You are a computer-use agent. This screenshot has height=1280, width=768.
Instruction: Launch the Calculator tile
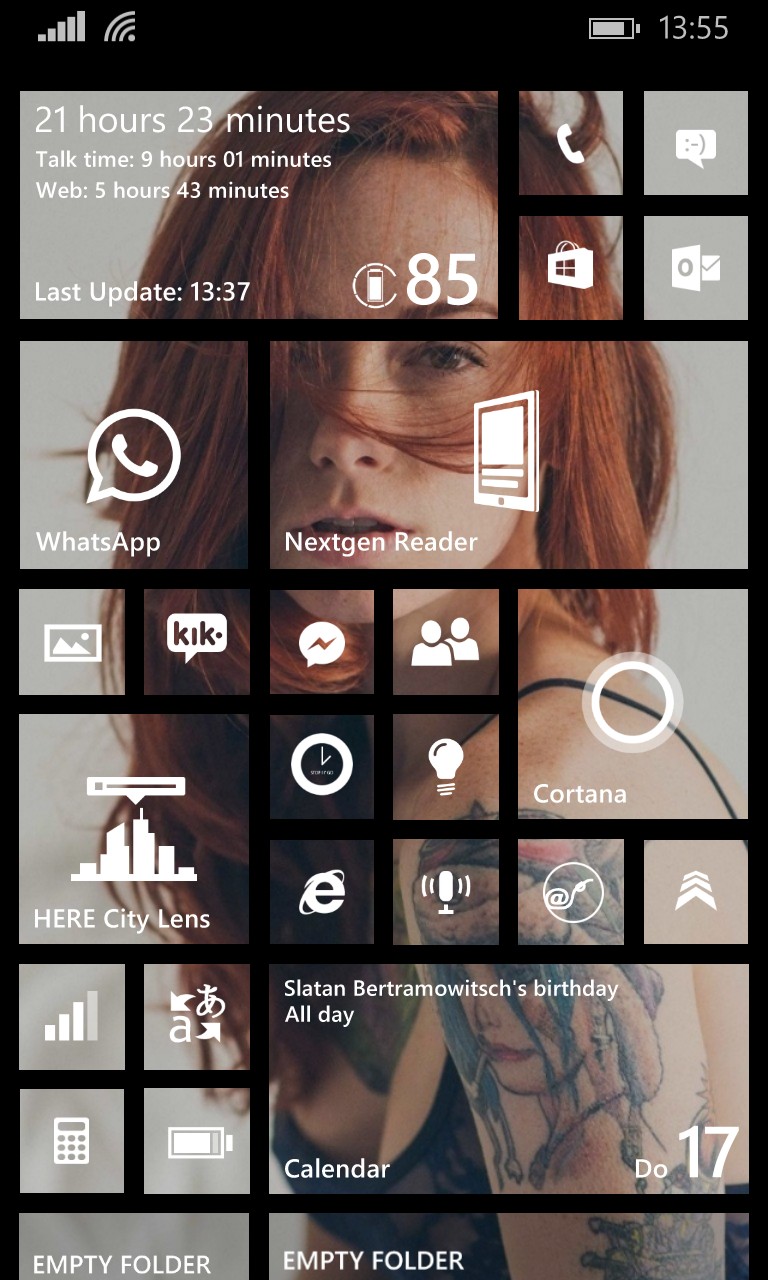pyautogui.click(x=72, y=1141)
